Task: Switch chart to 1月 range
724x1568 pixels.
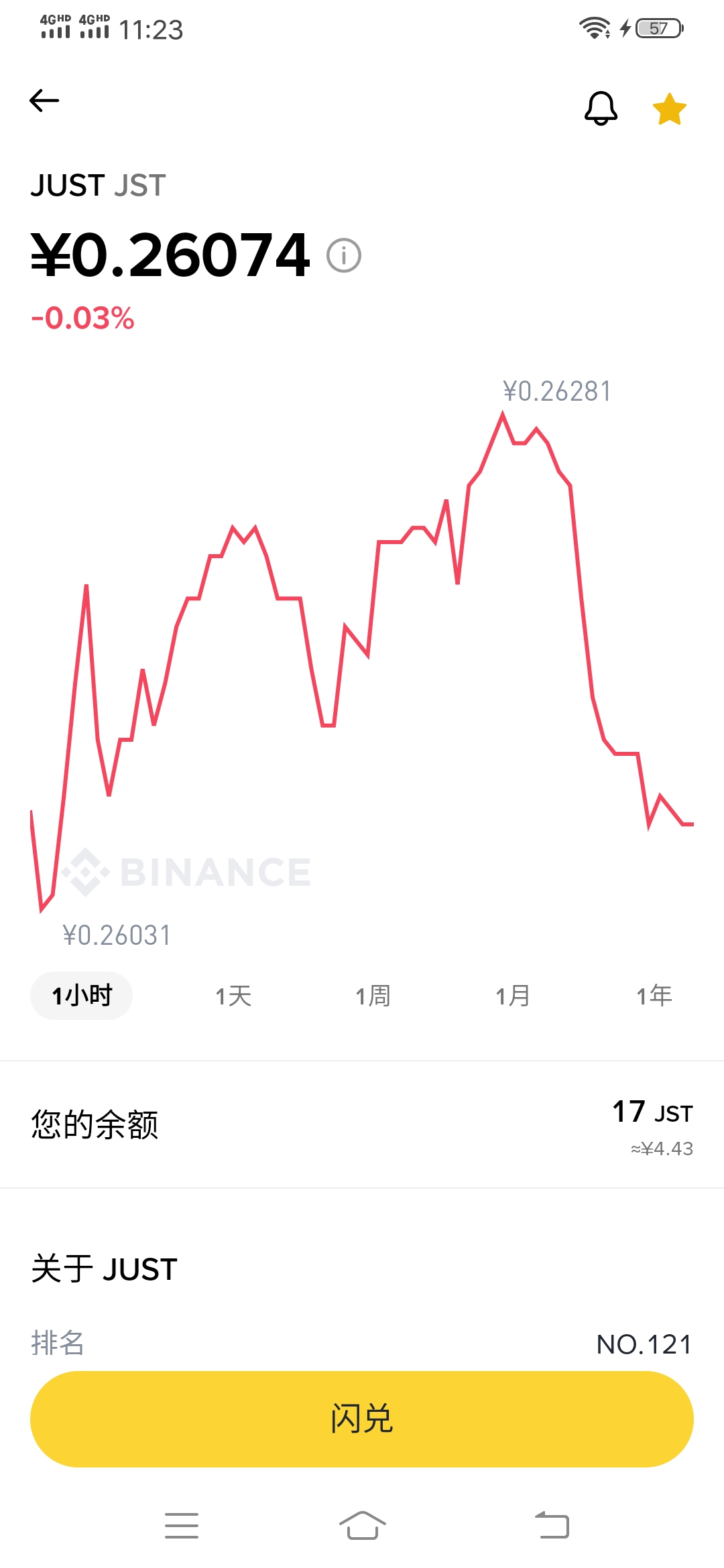Action: (x=514, y=996)
